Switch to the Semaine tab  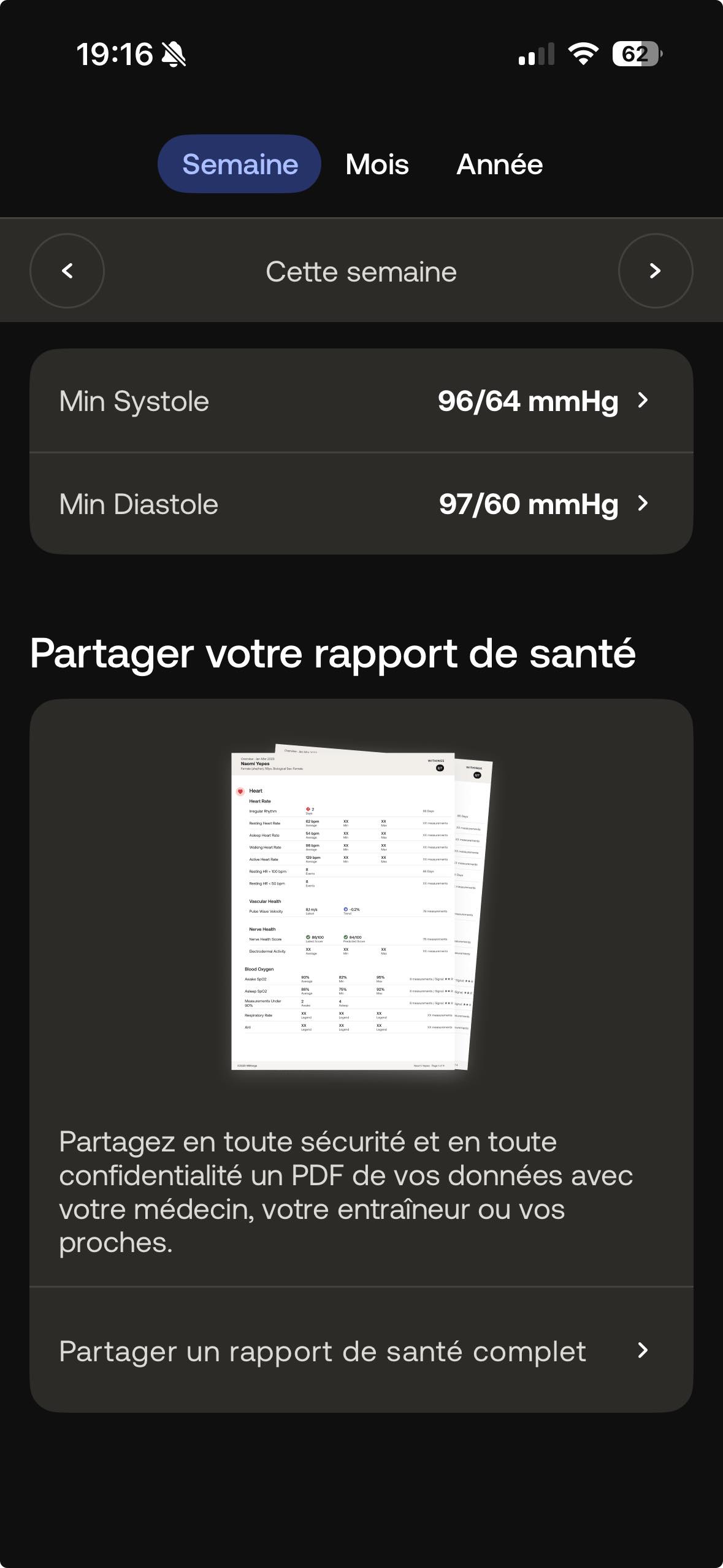coord(239,164)
